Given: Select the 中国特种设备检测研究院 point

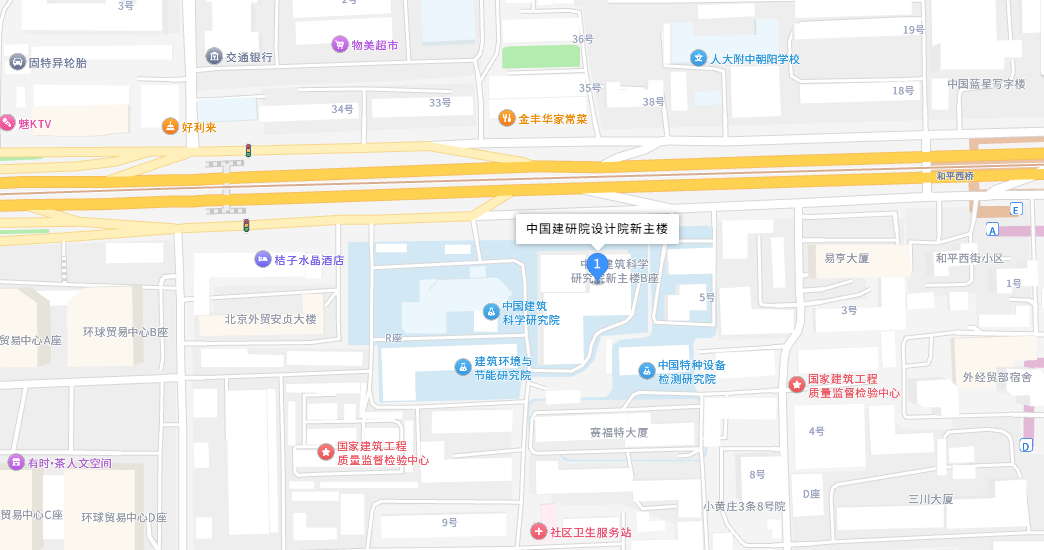Looking at the screenshot, I should pyautogui.click(x=647, y=371).
